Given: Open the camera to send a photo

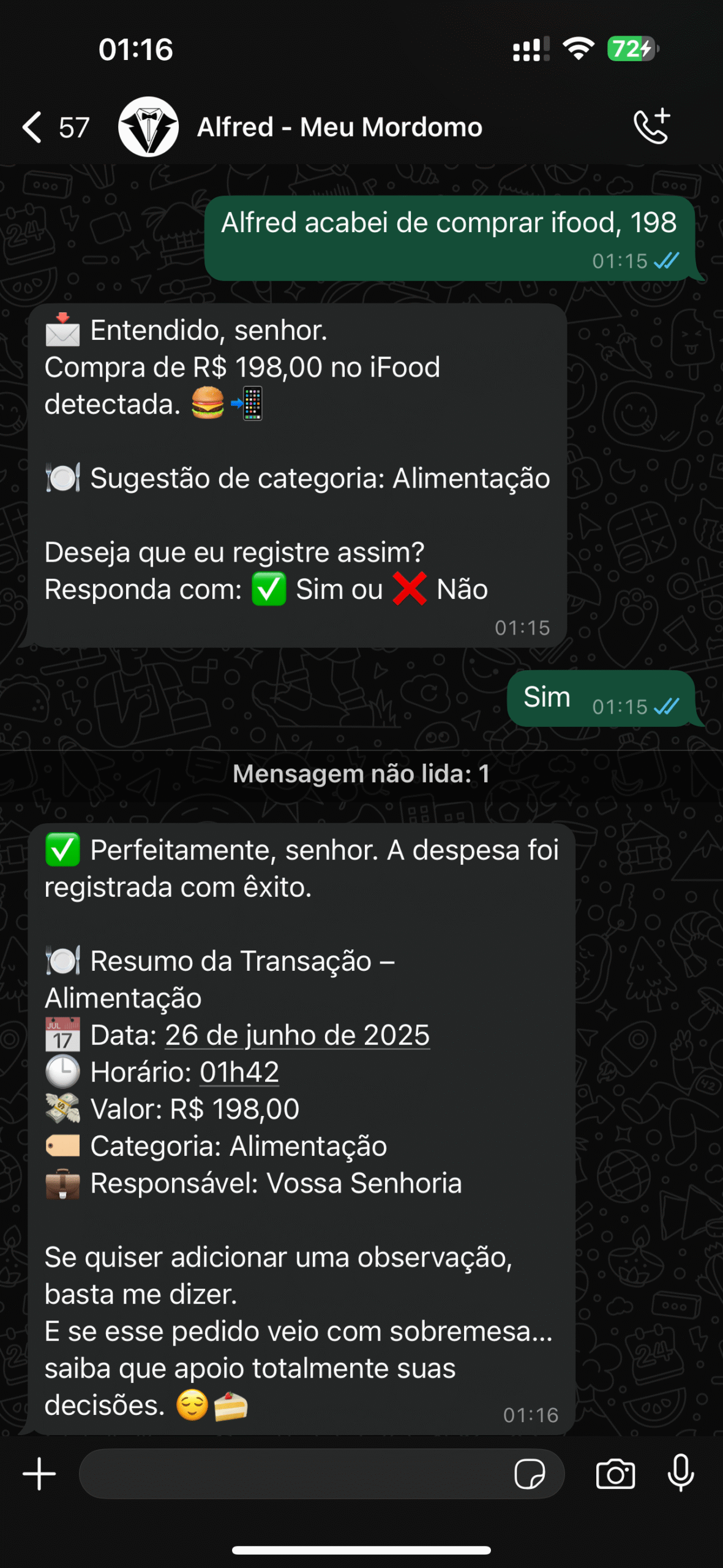Looking at the screenshot, I should (615, 1474).
